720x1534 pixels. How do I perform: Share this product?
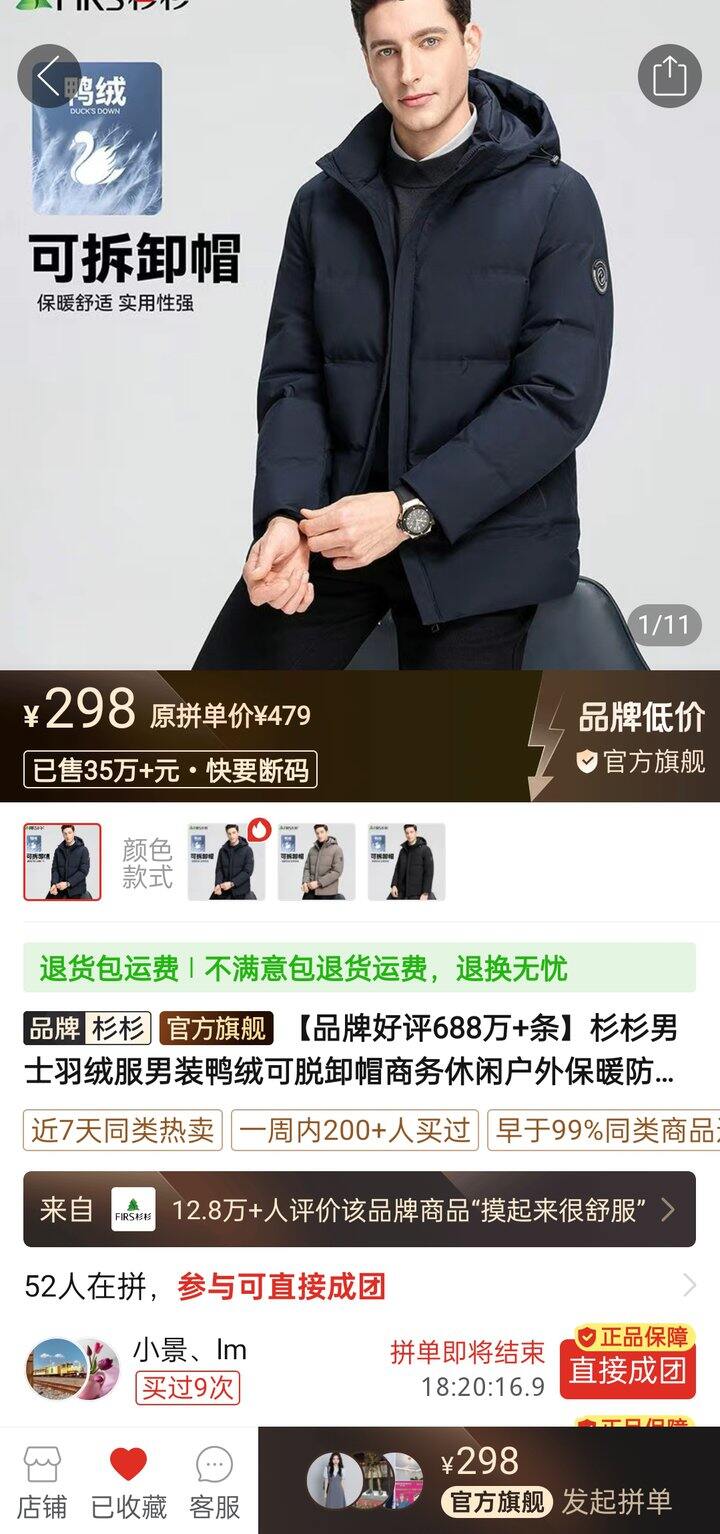(x=669, y=76)
